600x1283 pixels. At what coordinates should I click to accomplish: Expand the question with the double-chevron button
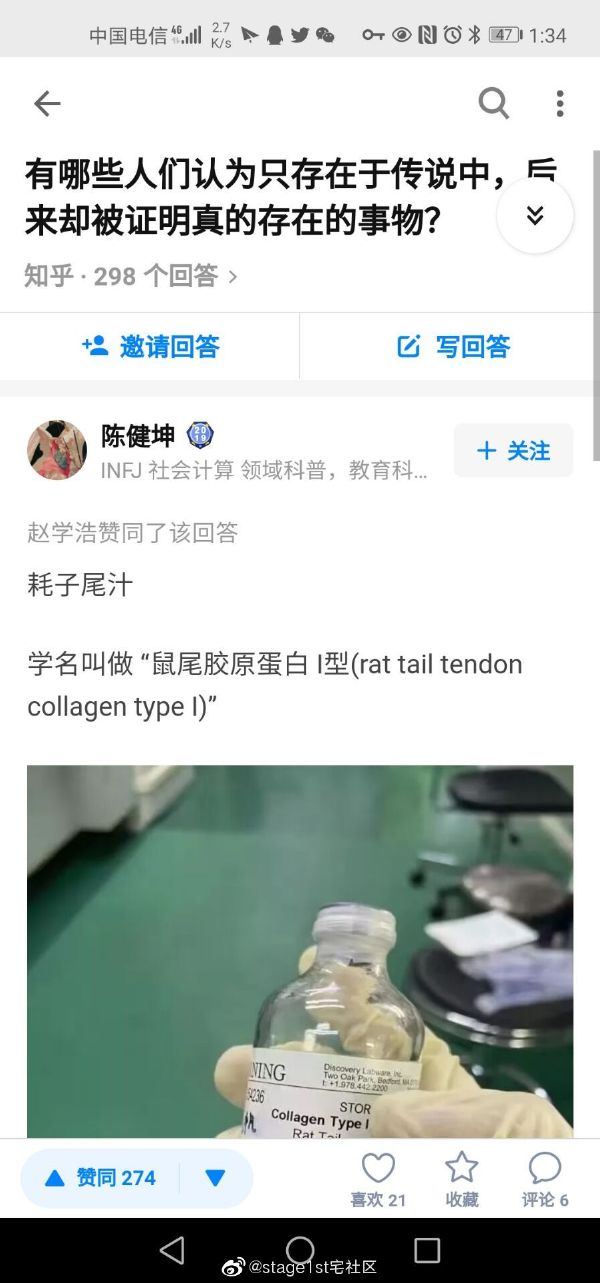click(x=535, y=215)
